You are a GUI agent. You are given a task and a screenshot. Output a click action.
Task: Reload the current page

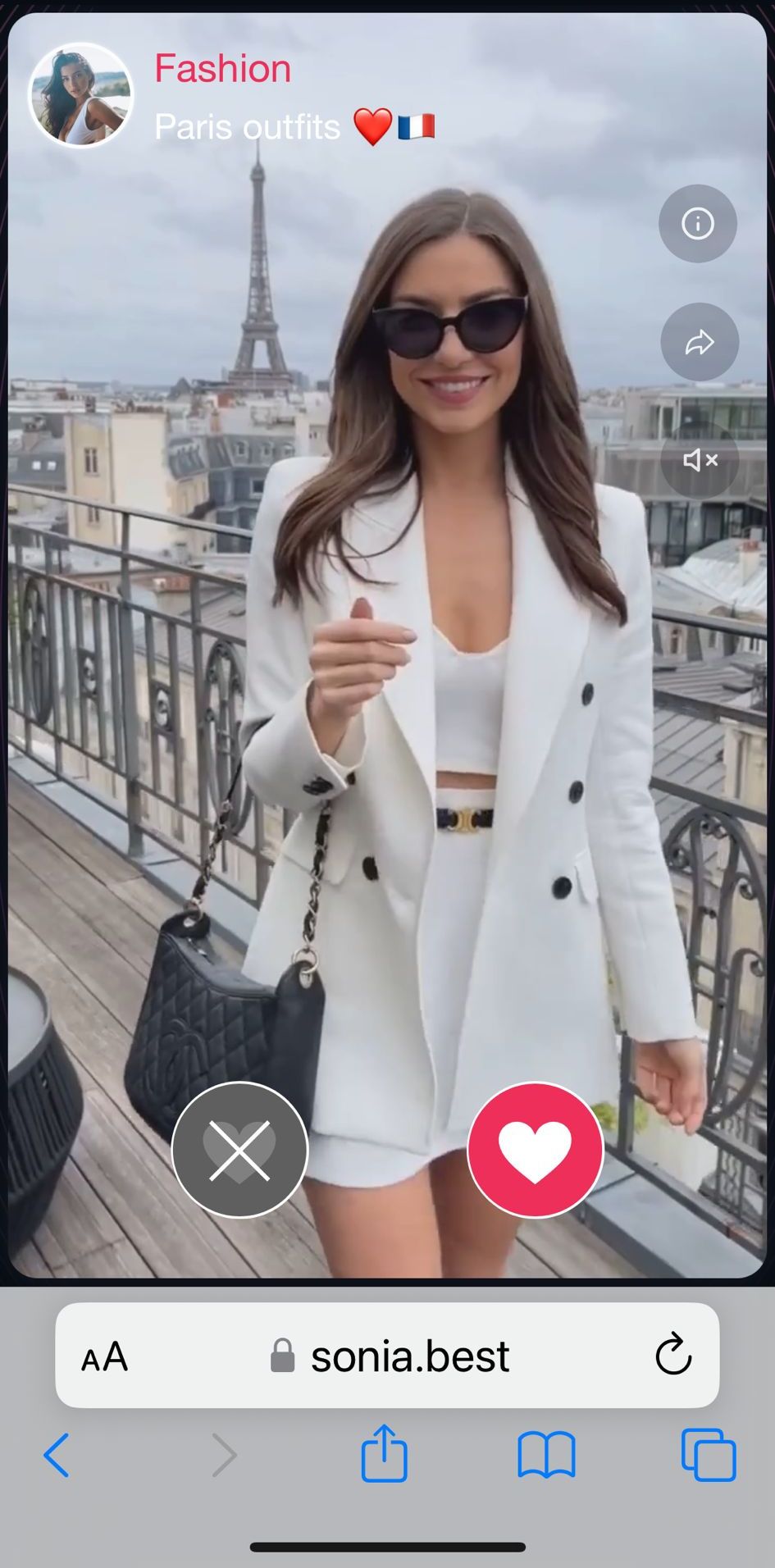pos(673,1355)
